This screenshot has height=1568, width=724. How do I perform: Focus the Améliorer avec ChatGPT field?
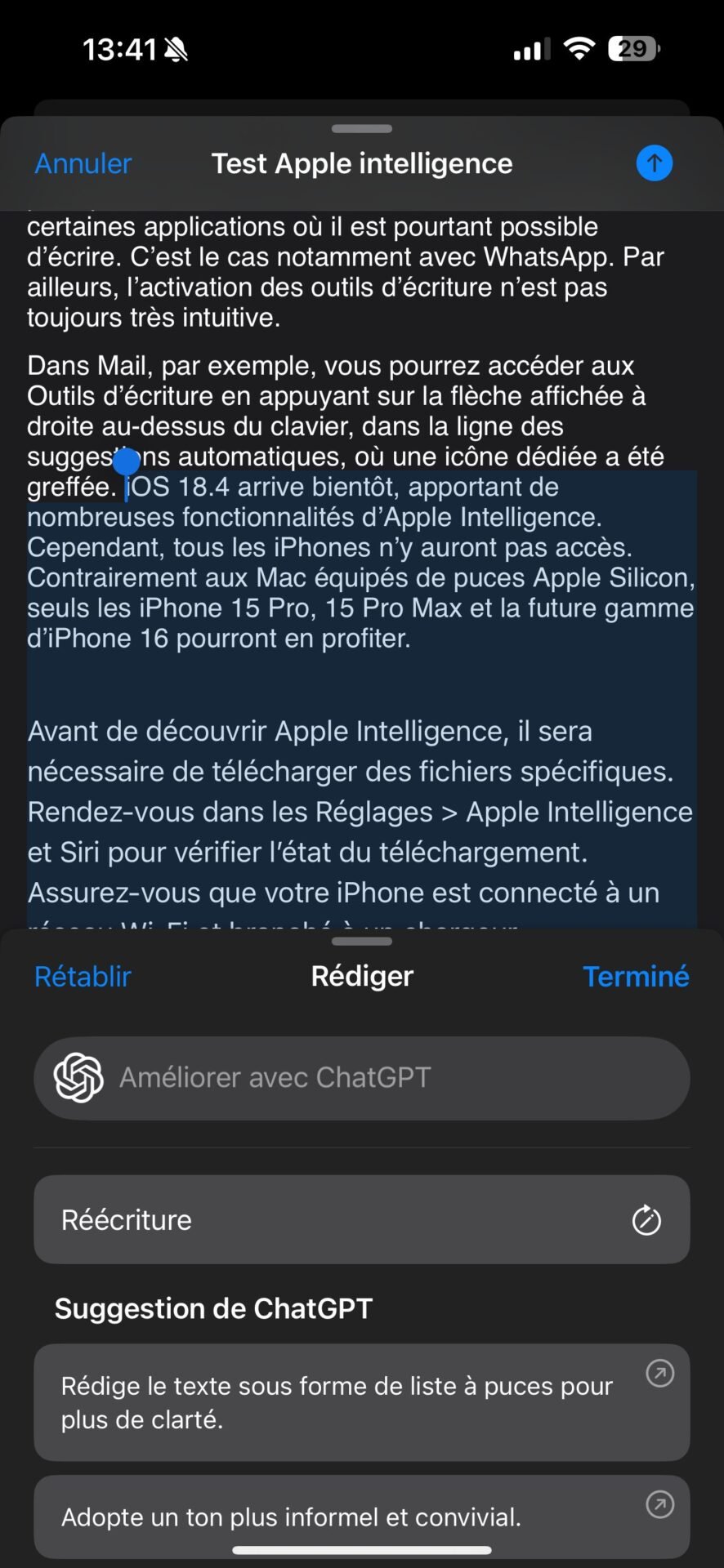point(362,1078)
